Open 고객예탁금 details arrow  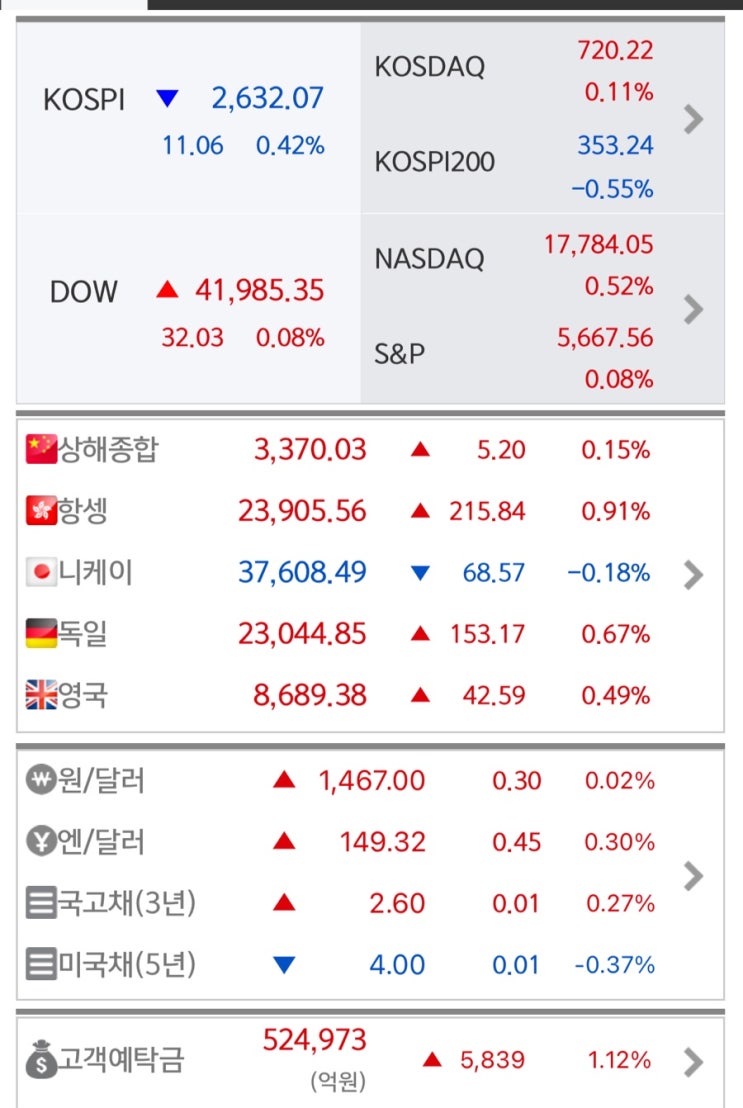693,1061
